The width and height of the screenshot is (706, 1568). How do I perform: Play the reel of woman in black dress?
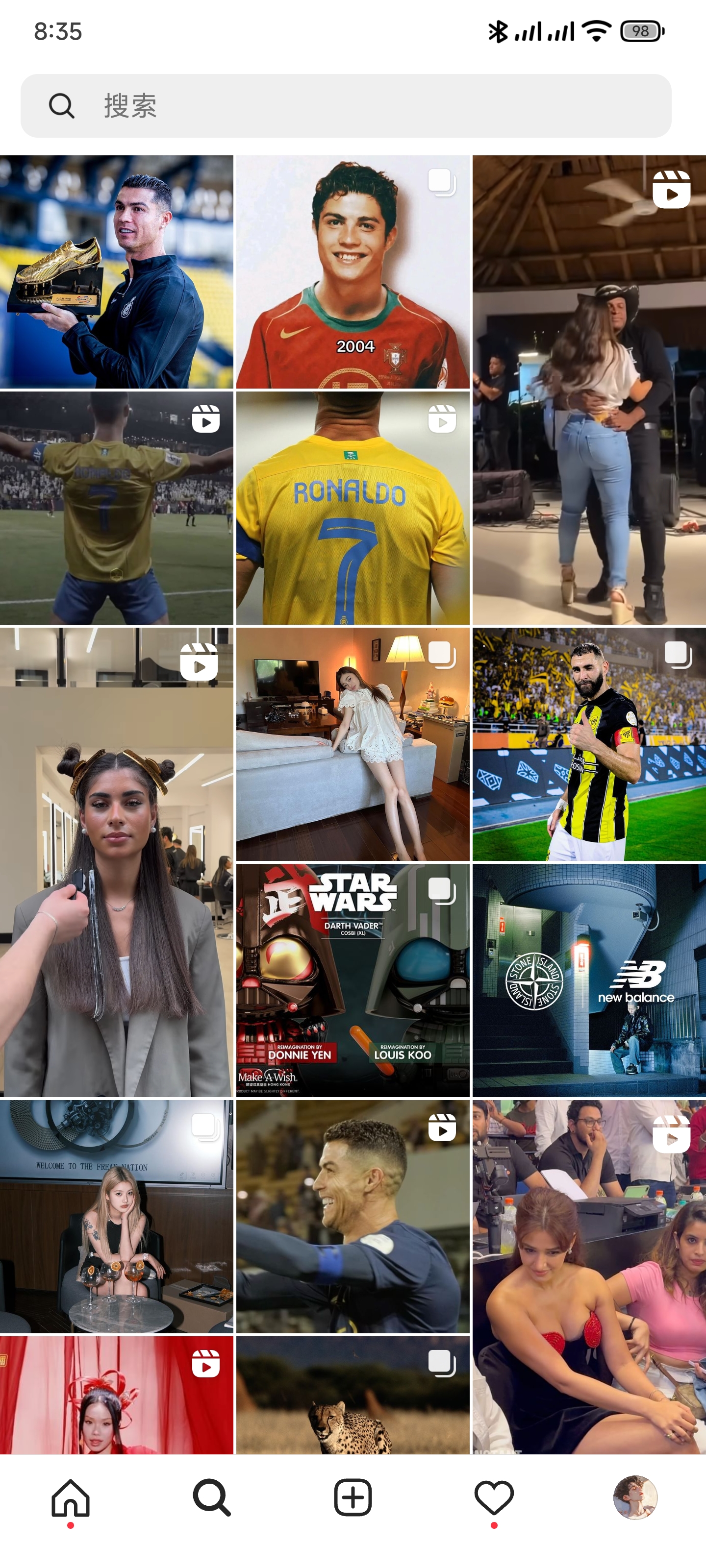(x=589, y=1276)
